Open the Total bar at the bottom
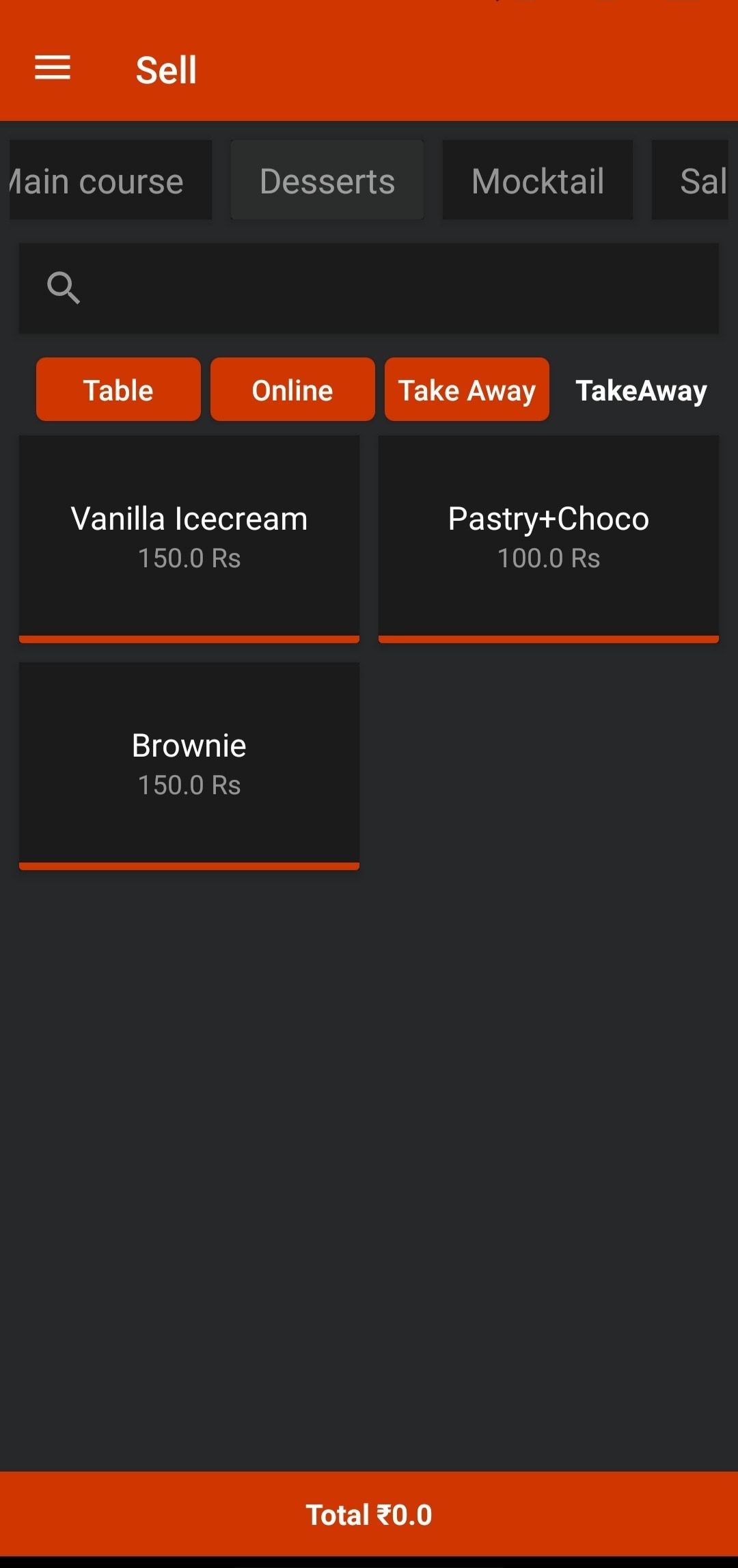This screenshot has height=1568, width=738. coord(369,1514)
